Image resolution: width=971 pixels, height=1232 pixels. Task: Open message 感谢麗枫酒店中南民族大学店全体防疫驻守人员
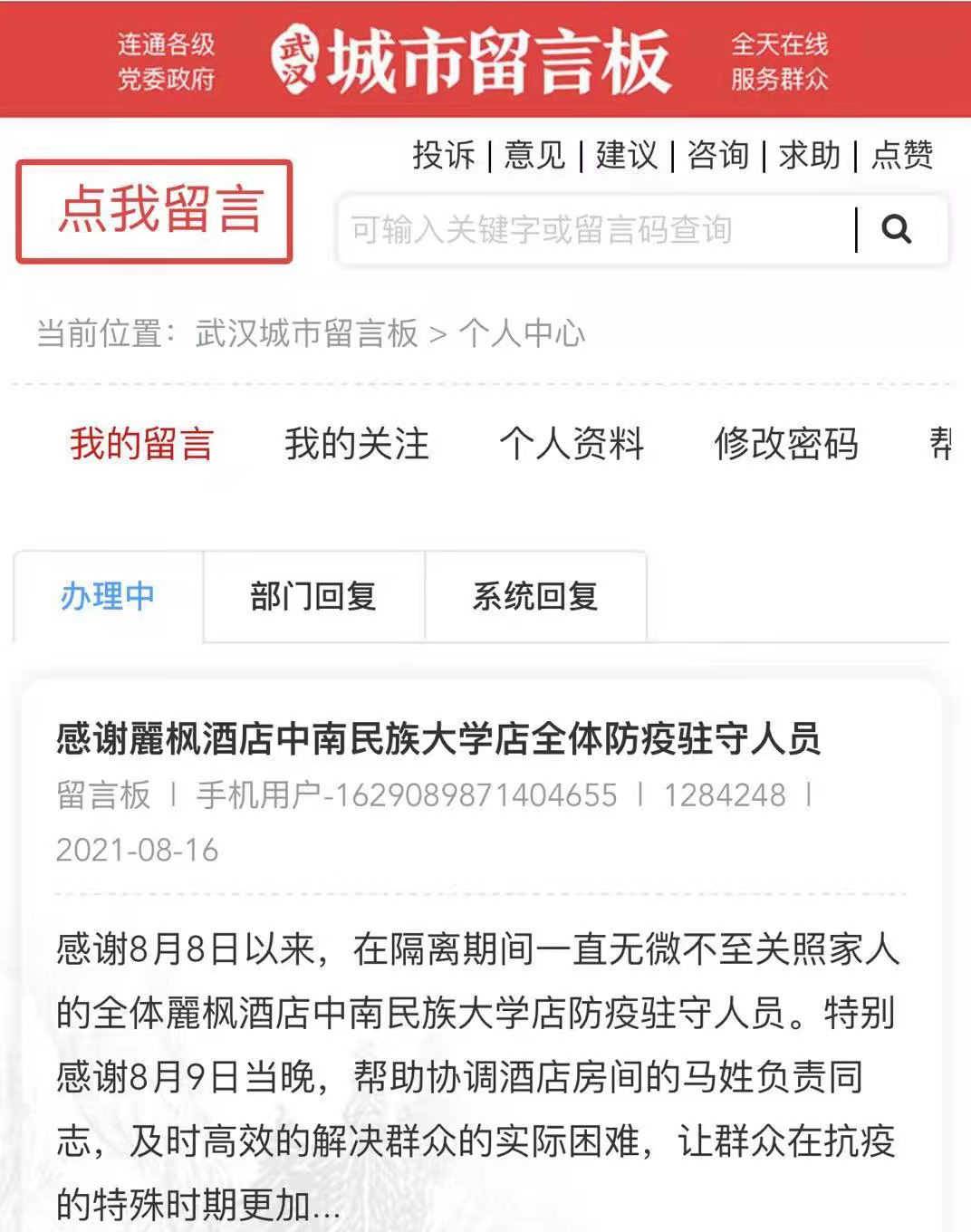pos(438,738)
